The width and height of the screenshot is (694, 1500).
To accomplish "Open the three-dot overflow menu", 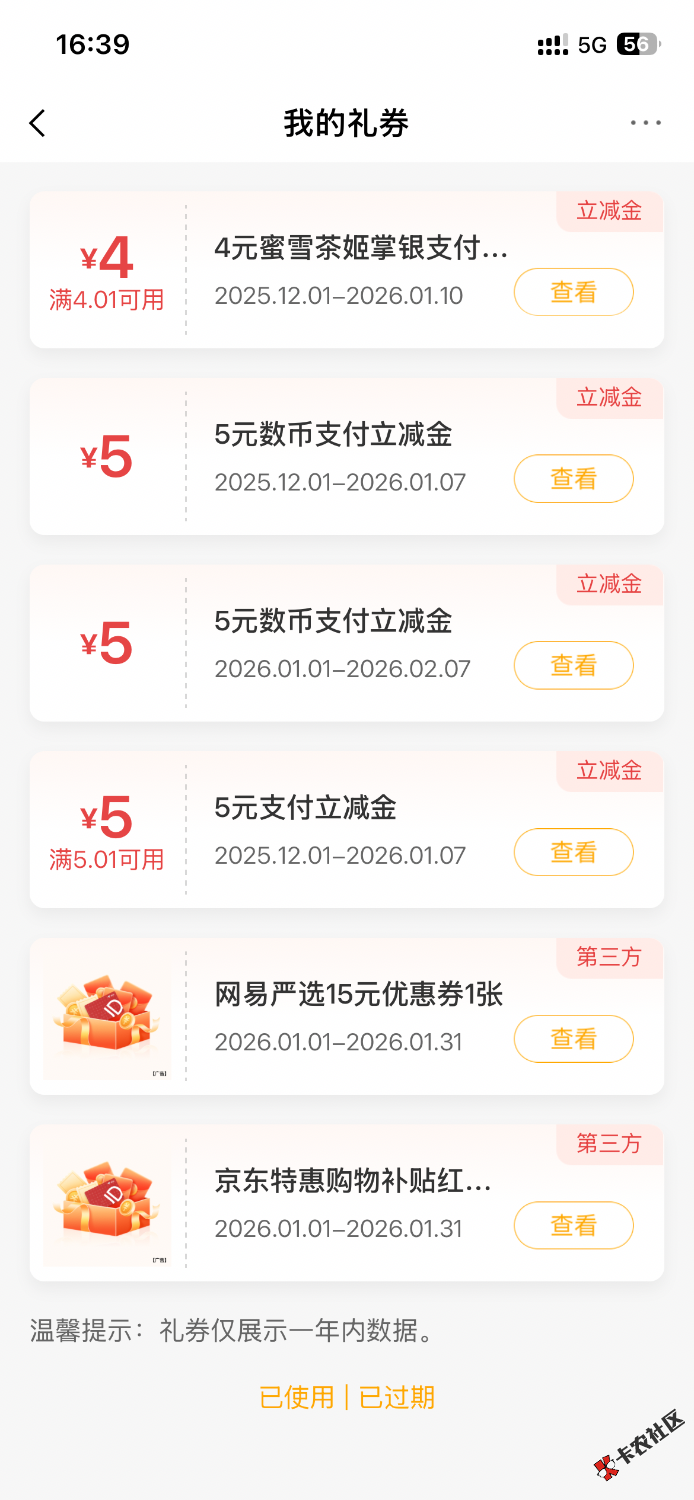I will pos(645,123).
